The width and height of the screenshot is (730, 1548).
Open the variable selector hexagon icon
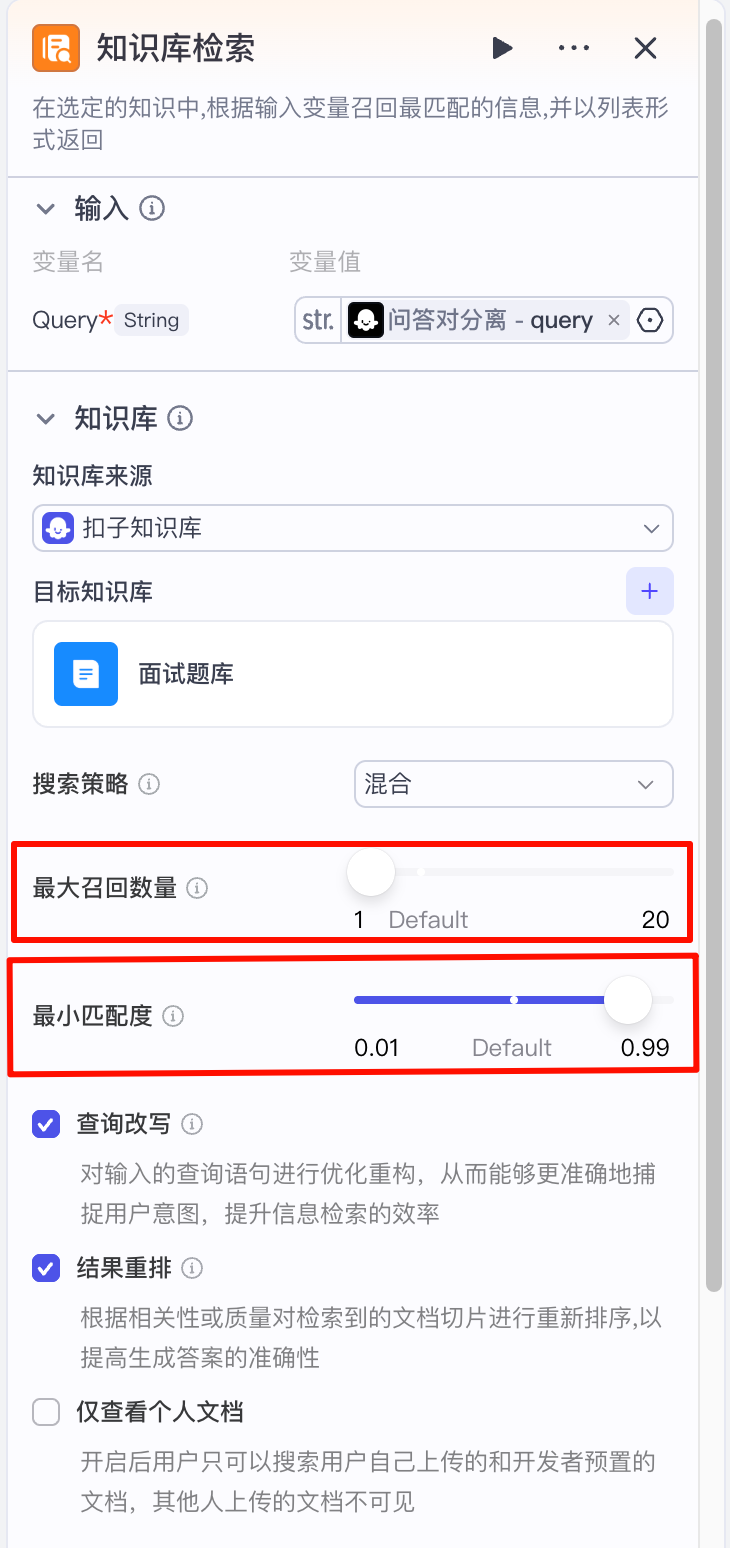pyautogui.click(x=651, y=320)
